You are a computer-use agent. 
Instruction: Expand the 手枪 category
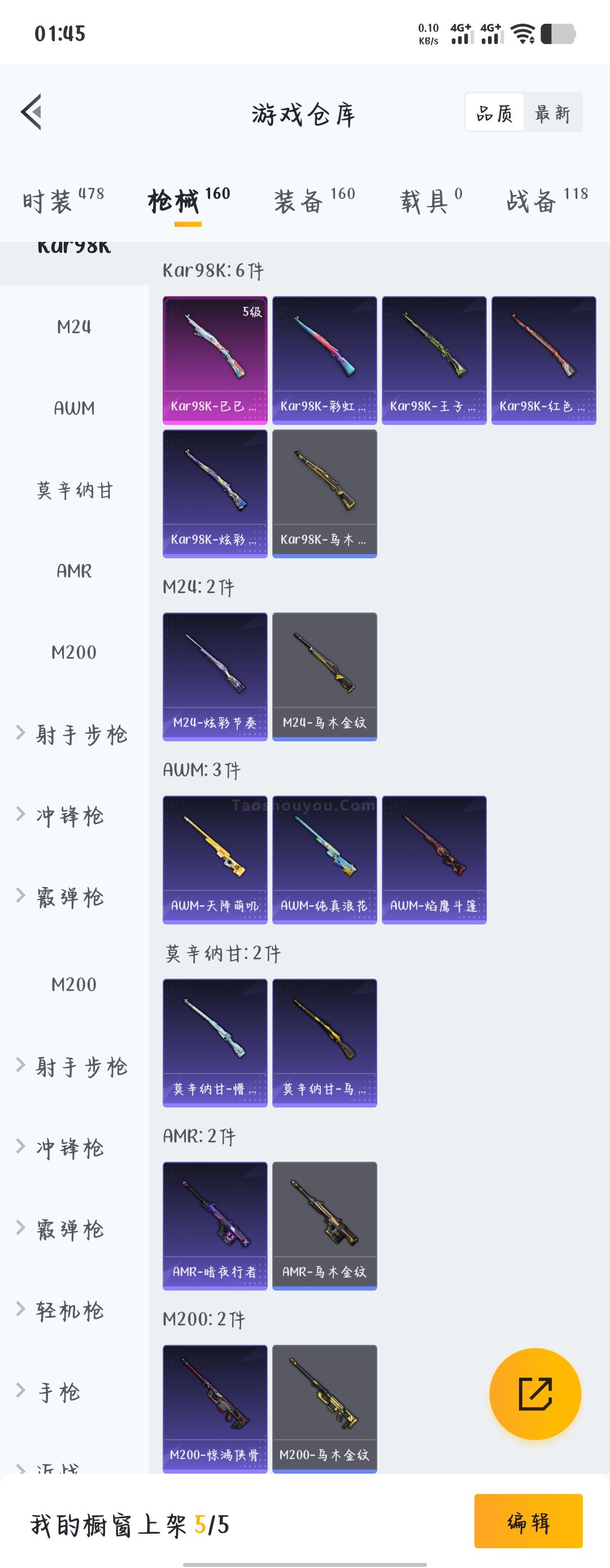pyautogui.click(x=58, y=1392)
